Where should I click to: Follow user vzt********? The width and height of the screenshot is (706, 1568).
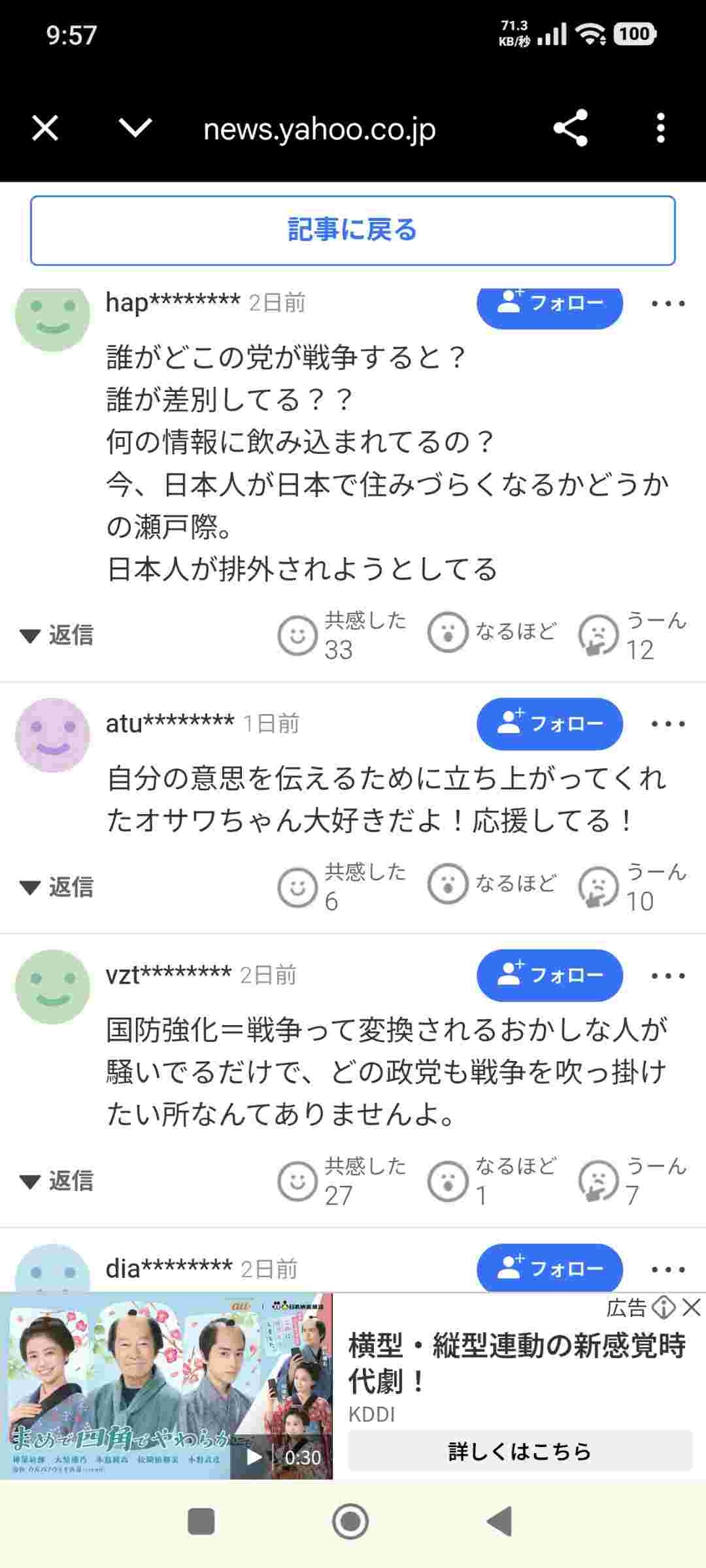pyautogui.click(x=549, y=975)
